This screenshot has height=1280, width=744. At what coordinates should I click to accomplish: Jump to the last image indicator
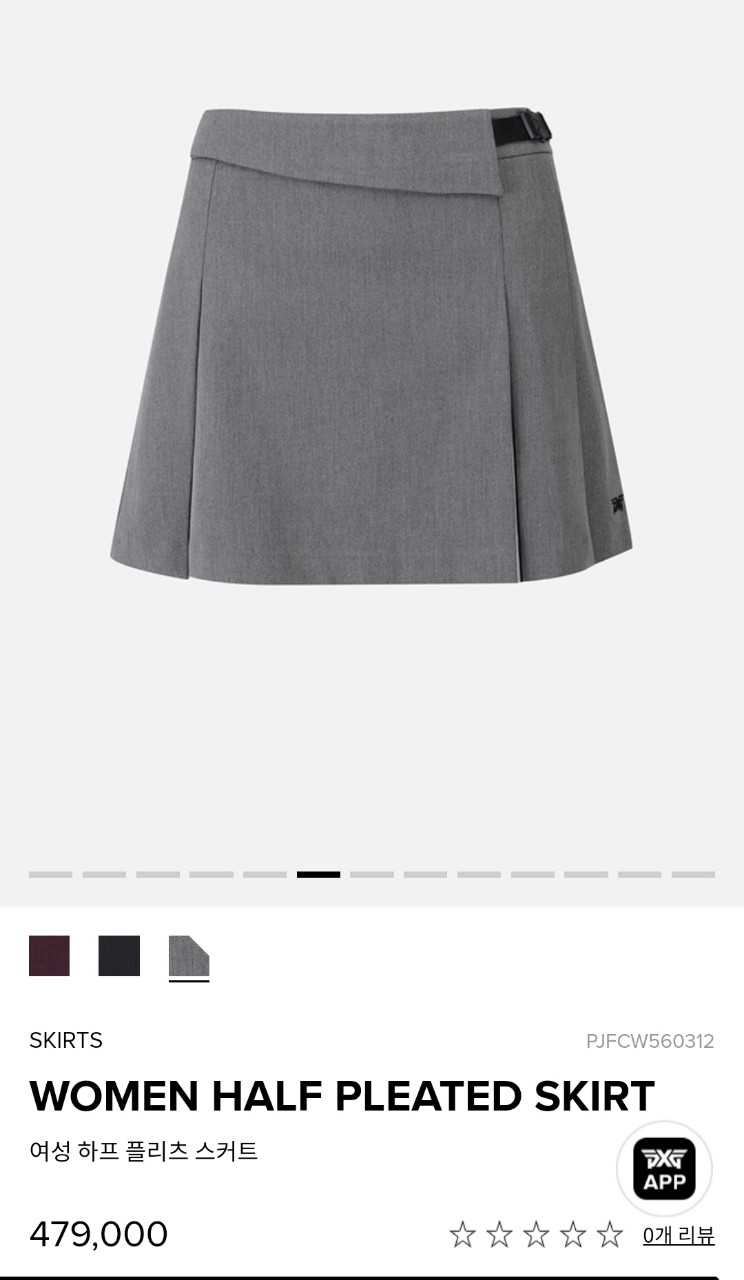(693, 875)
